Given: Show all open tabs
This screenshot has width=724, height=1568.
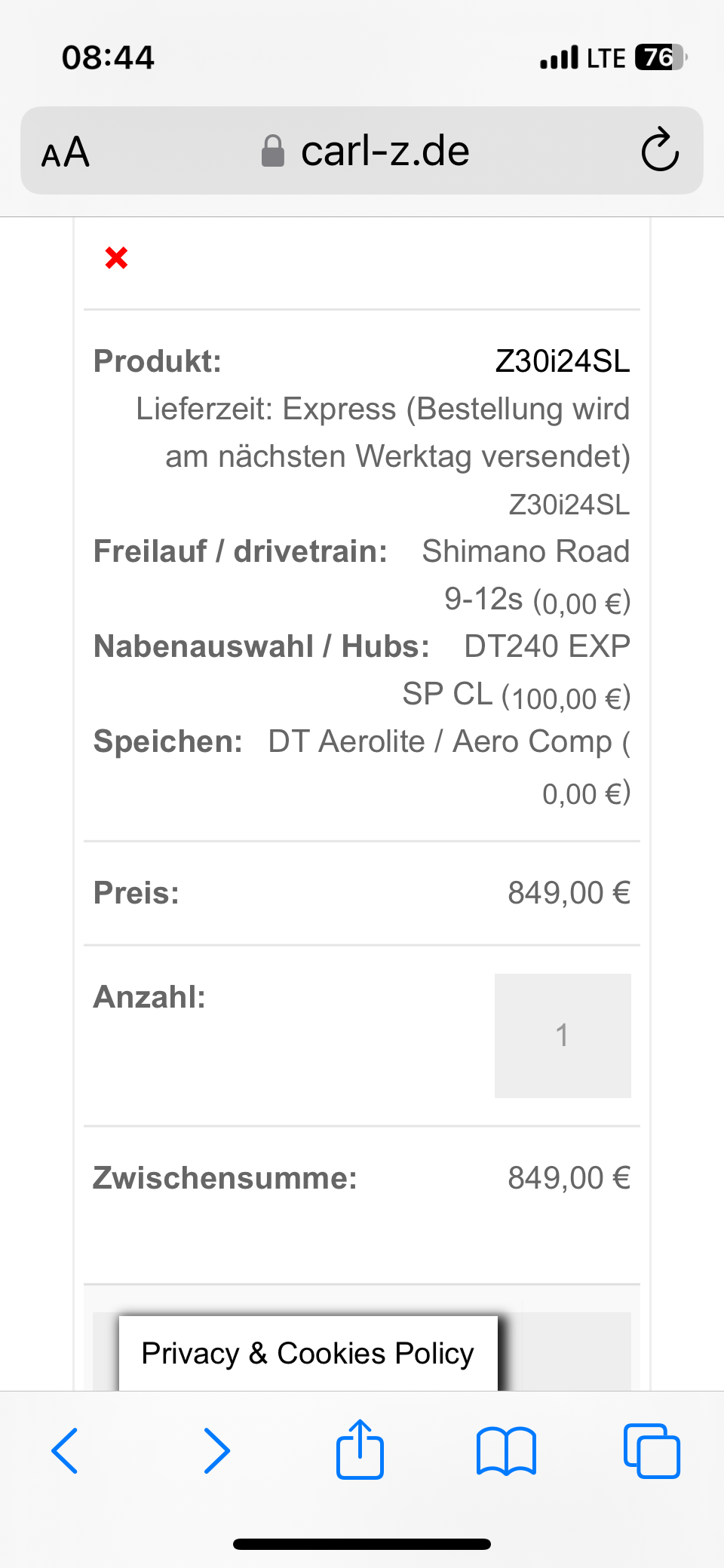Looking at the screenshot, I should (x=652, y=1450).
